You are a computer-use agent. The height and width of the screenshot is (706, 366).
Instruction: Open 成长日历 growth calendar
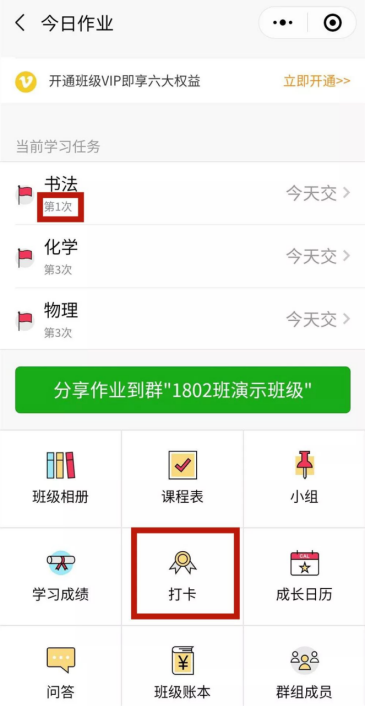pyautogui.click(x=304, y=576)
